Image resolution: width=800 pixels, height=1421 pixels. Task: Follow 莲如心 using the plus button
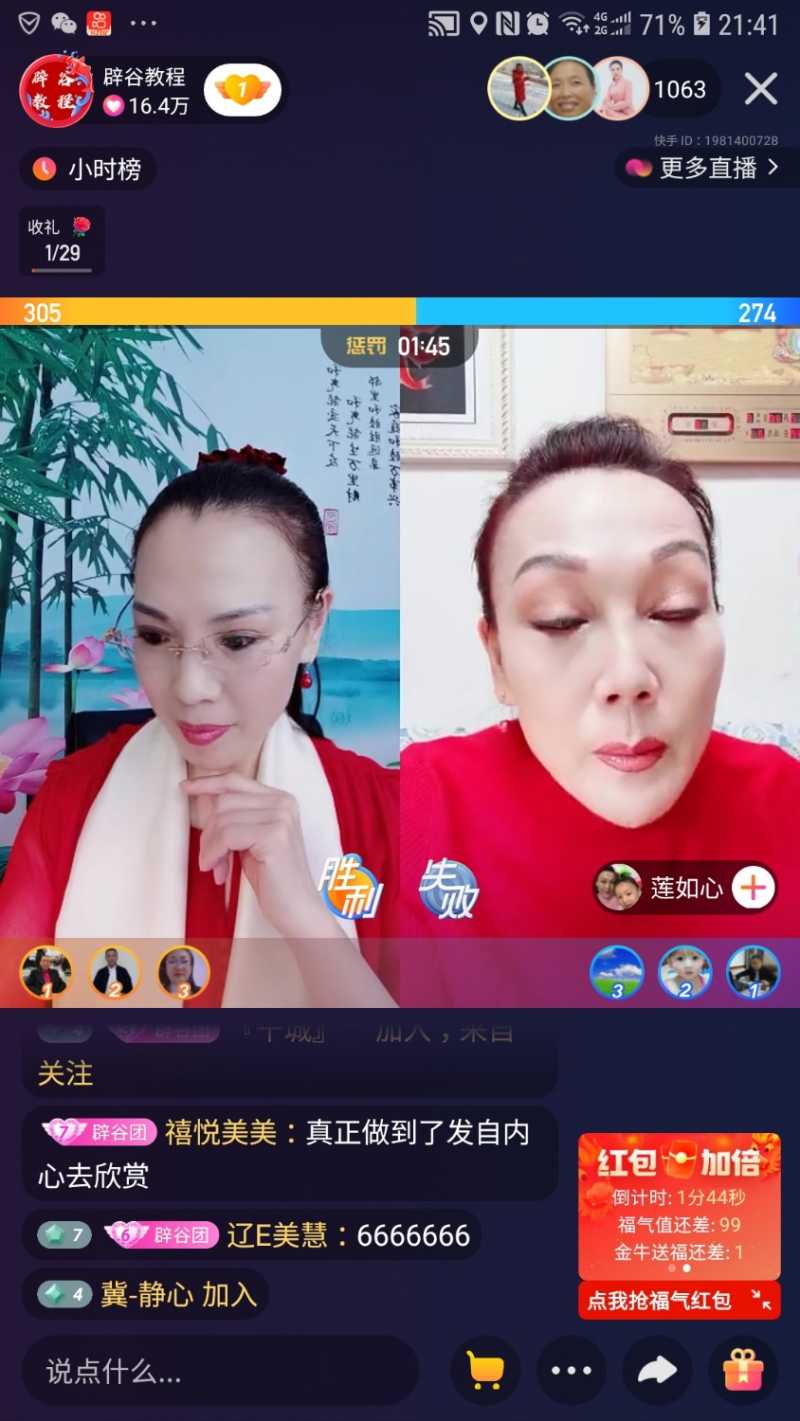[751, 885]
